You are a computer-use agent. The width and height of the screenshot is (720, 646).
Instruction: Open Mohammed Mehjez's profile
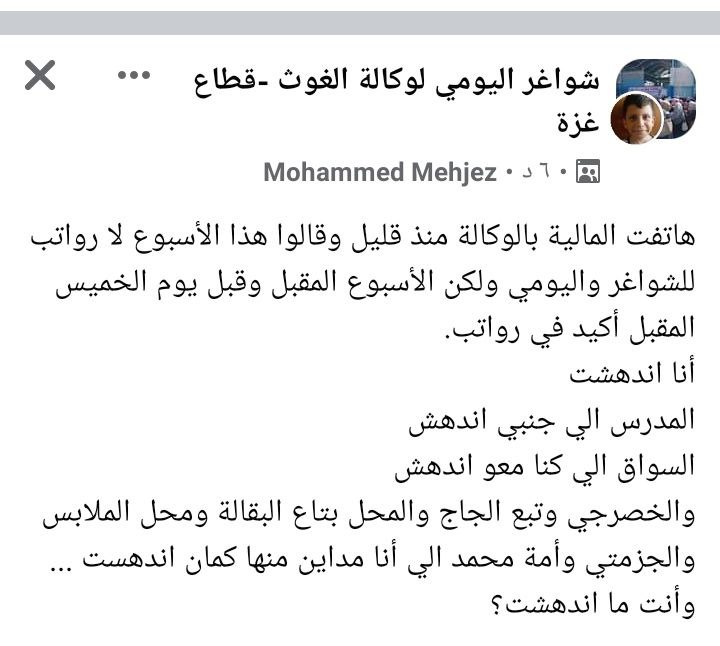tap(380, 173)
